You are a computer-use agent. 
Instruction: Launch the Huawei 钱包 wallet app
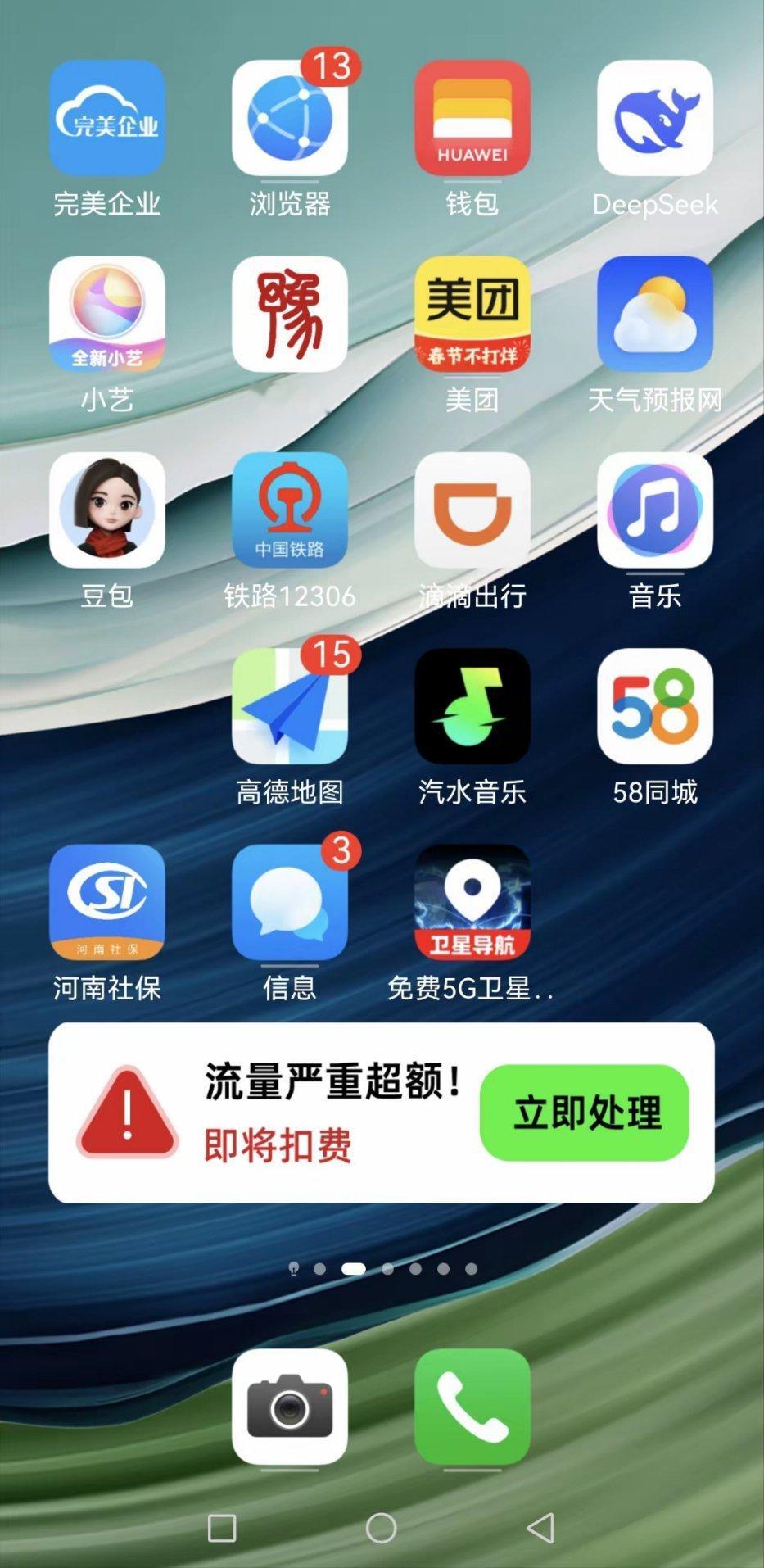pos(472,119)
